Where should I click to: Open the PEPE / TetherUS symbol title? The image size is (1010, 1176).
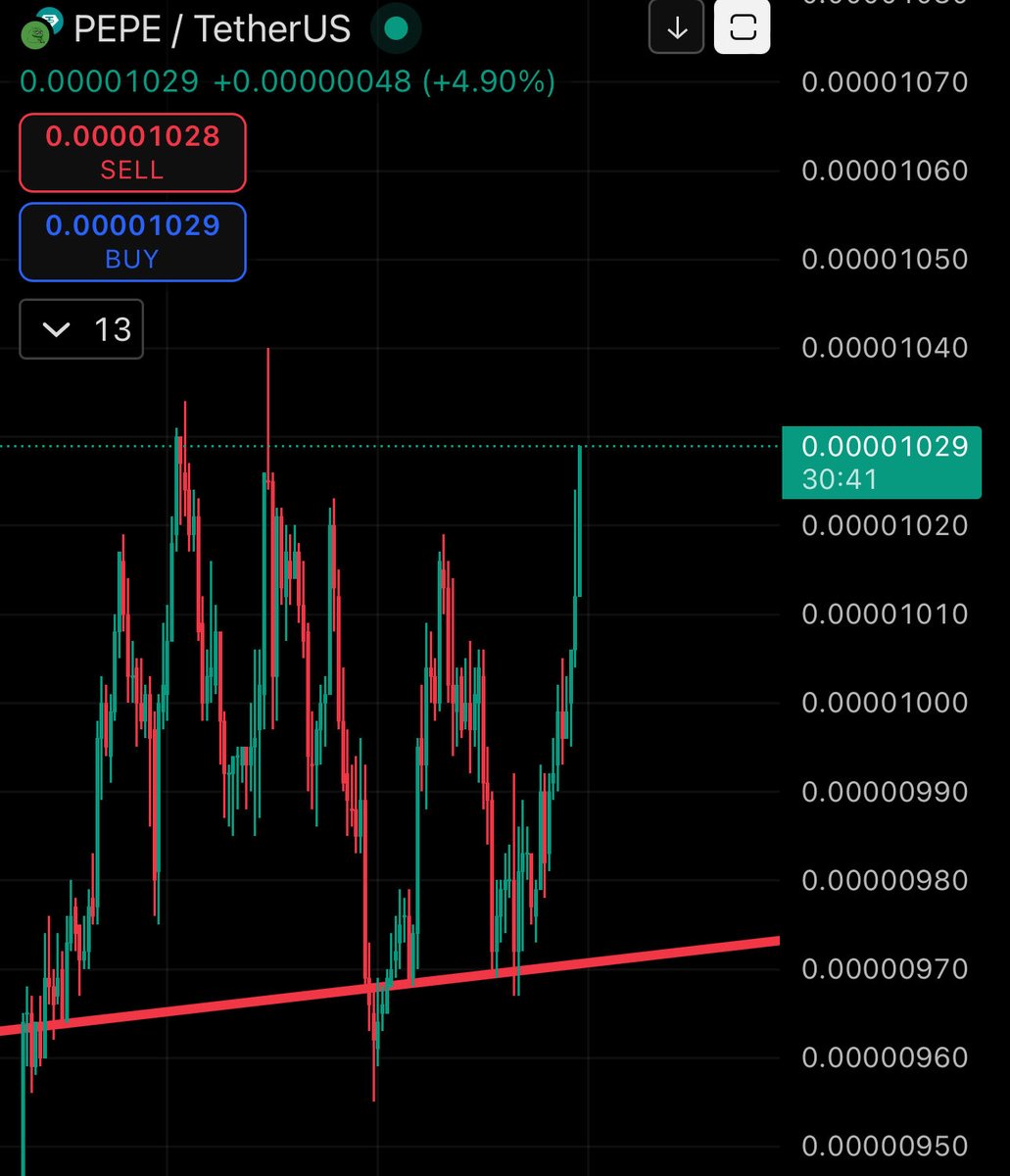(212, 29)
